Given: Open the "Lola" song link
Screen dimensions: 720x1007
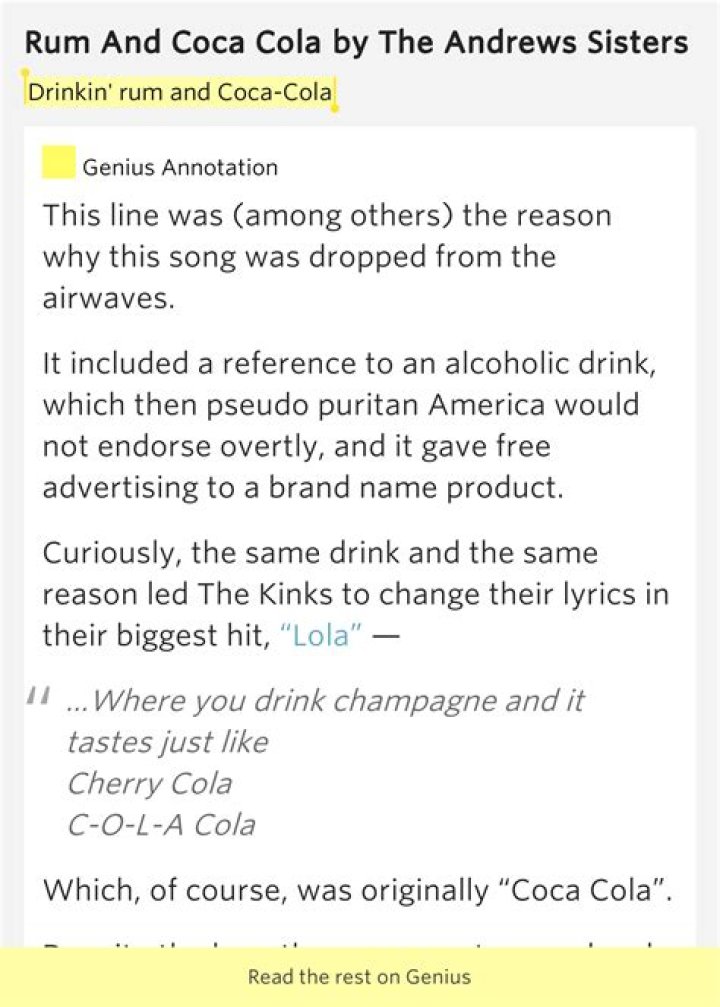Looking at the screenshot, I should [321, 636].
